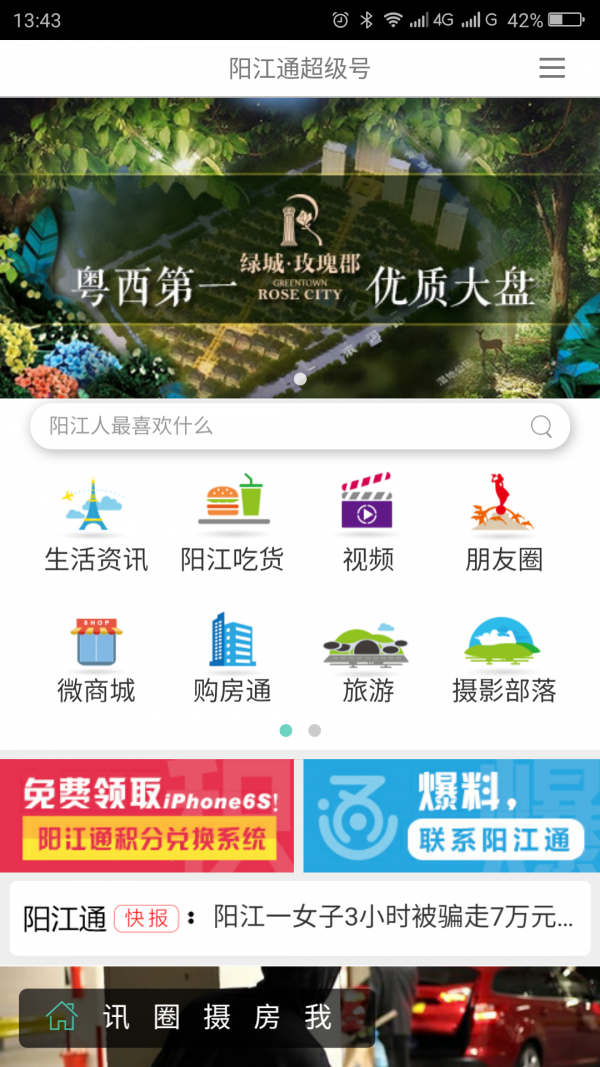Open 免费领取 iPhone6S promo banner
This screenshot has width=600, height=1067.
pyautogui.click(x=147, y=815)
